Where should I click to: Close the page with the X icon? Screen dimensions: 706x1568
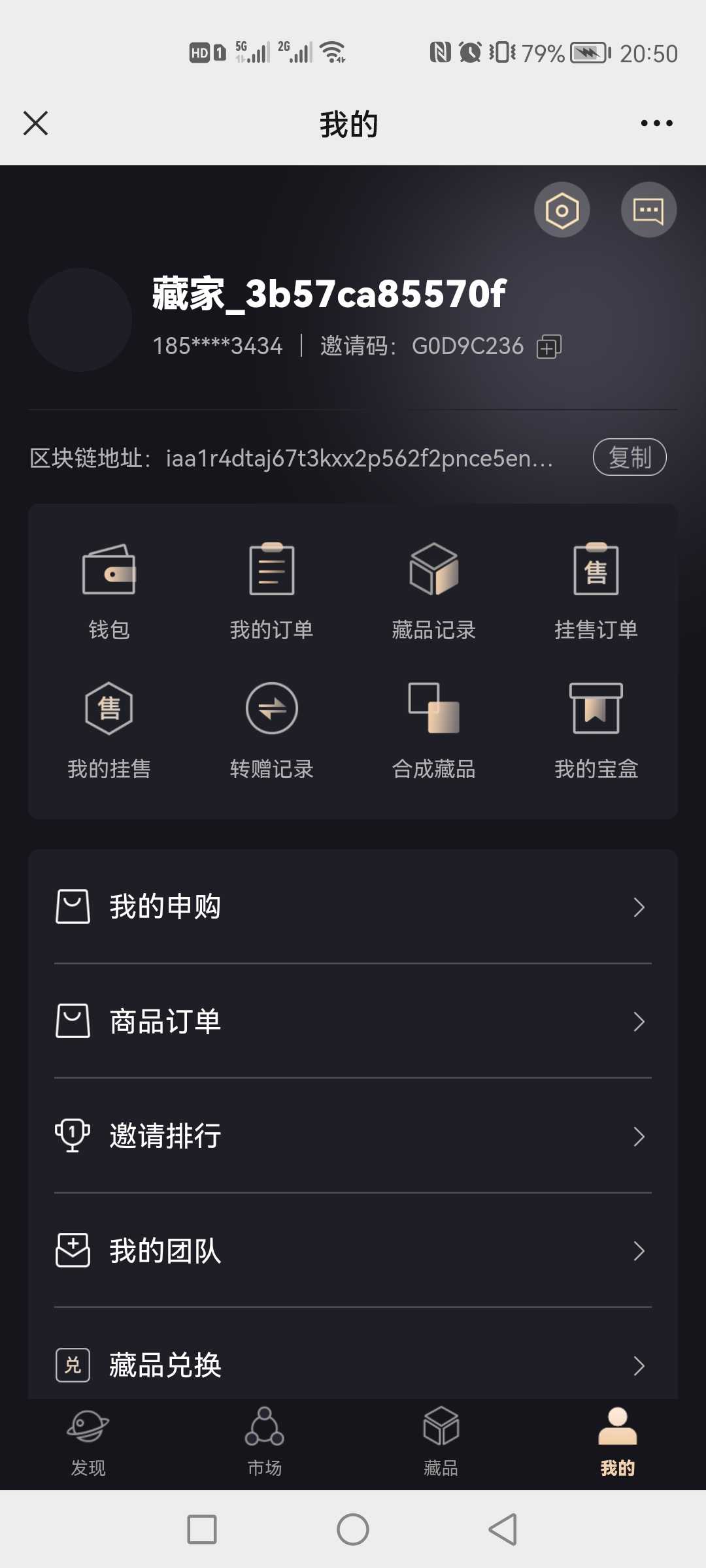point(35,123)
